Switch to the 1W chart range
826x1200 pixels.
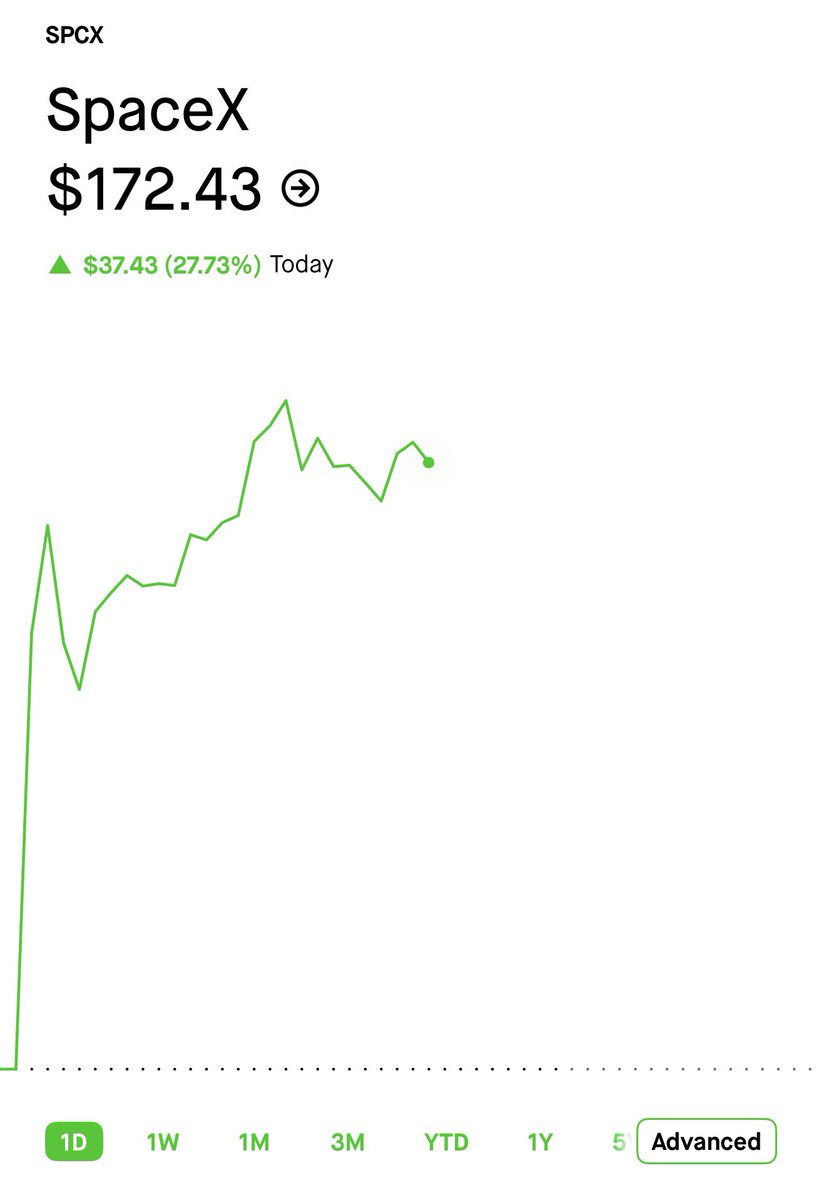pos(163,1141)
